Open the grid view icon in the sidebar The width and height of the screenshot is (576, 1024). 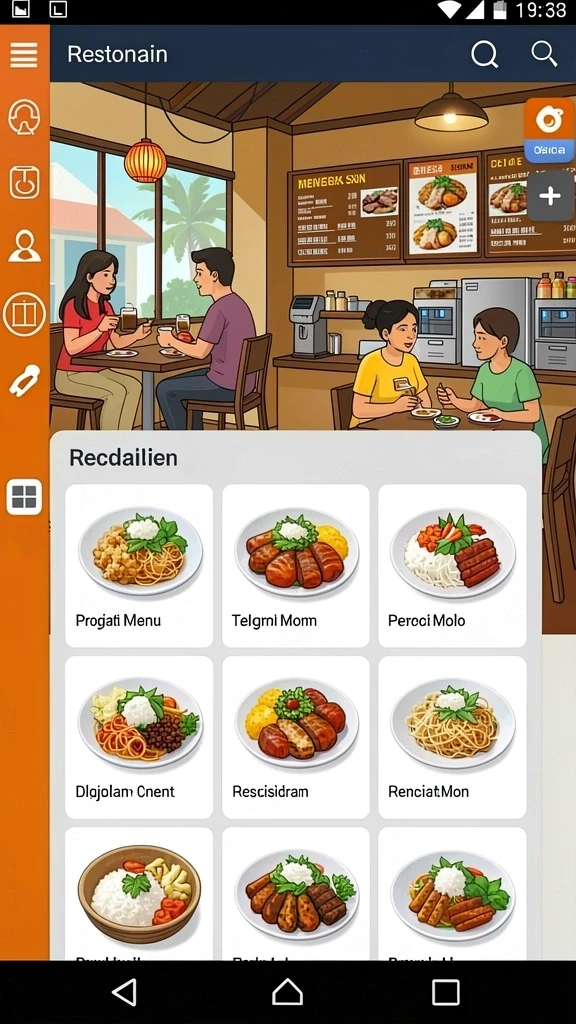pyautogui.click(x=24, y=497)
